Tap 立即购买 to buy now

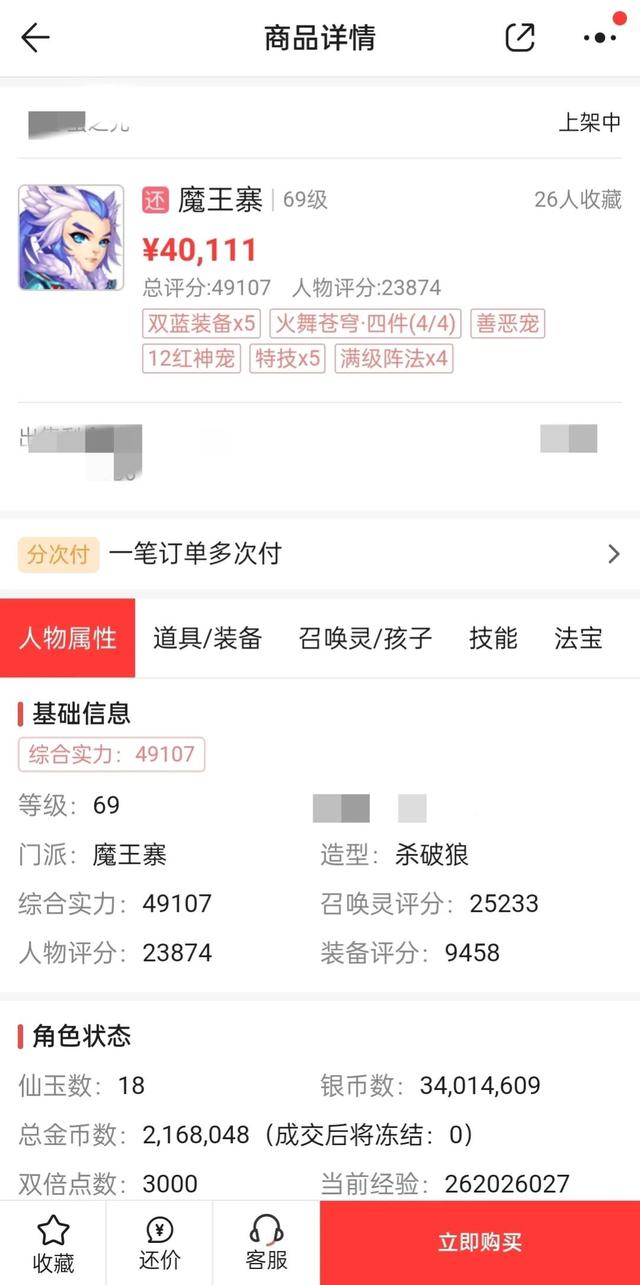click(480, 1243)
